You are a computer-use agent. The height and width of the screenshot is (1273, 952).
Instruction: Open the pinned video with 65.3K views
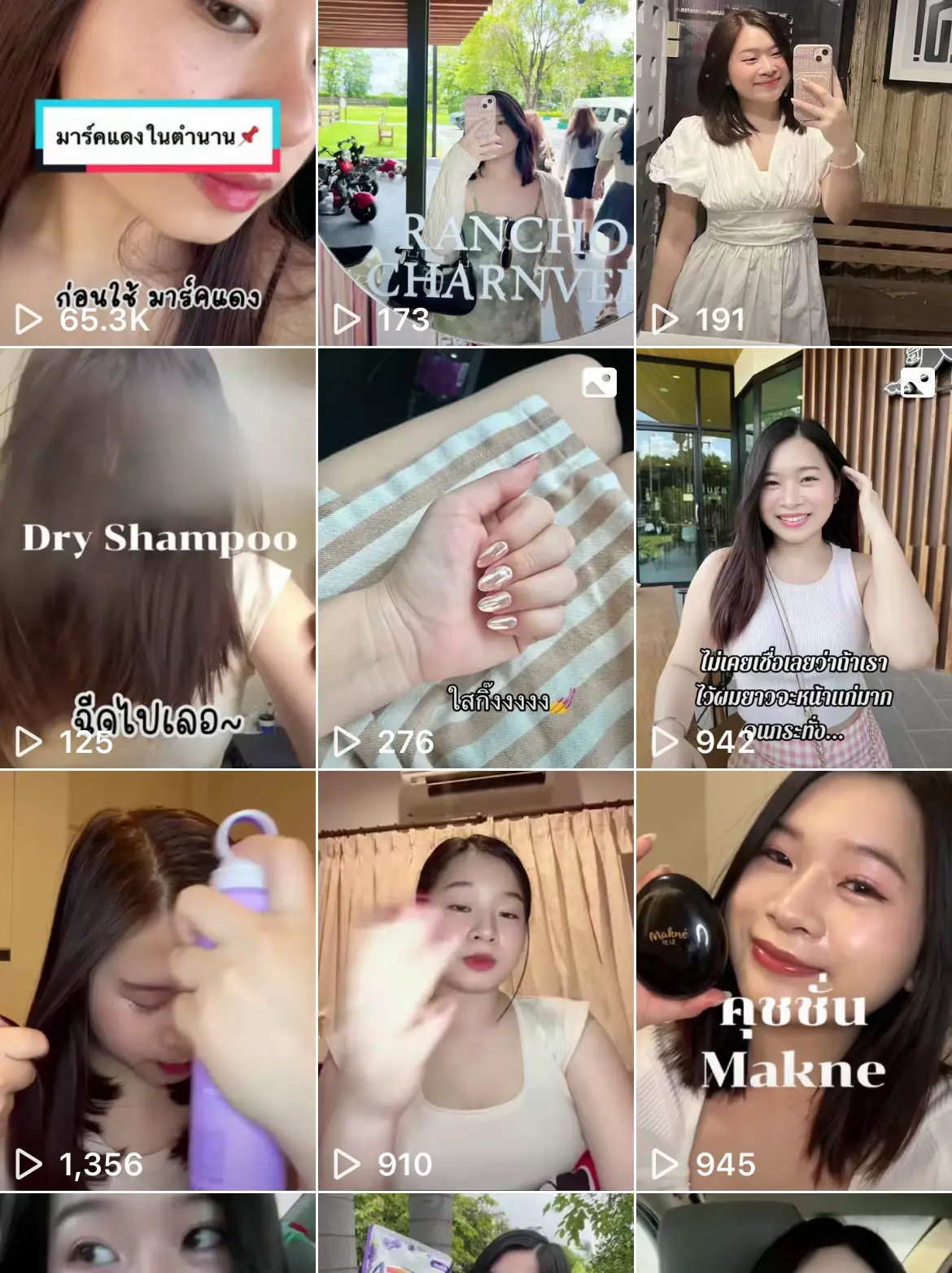coord(157,173)
